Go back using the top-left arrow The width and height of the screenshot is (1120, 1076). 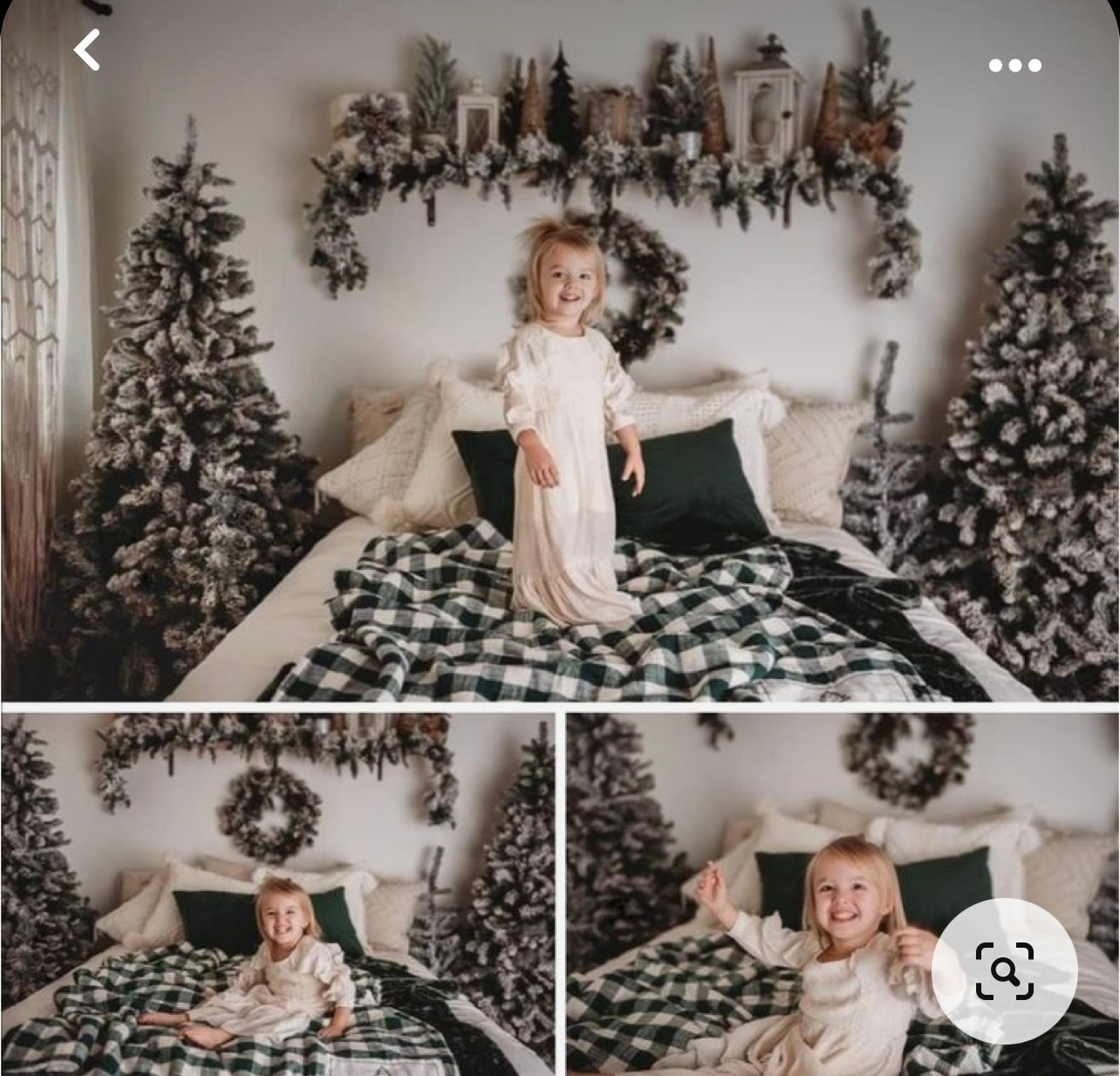tap(86, 51)
